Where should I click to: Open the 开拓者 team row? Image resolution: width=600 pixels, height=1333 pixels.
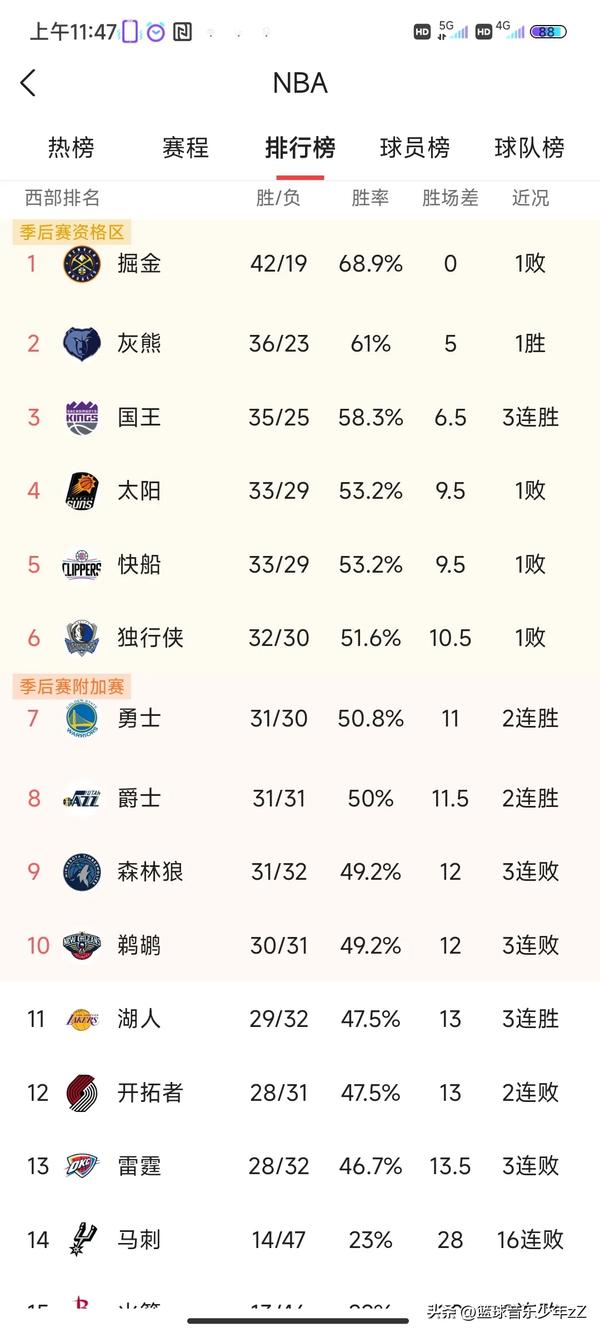(300, 1093)
